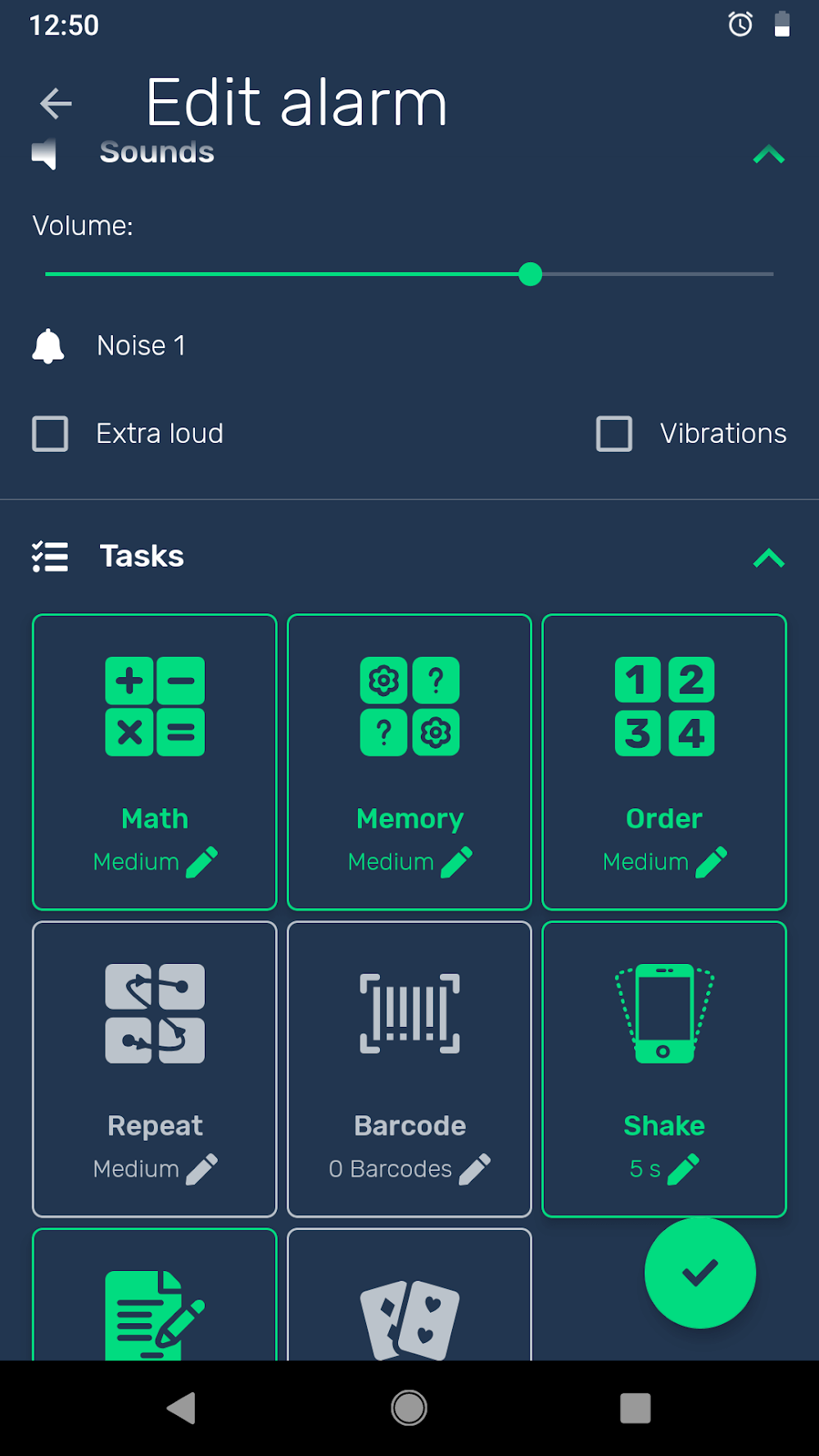Edit Order task difficulty
819x1456 pixels.
point(711,862)
